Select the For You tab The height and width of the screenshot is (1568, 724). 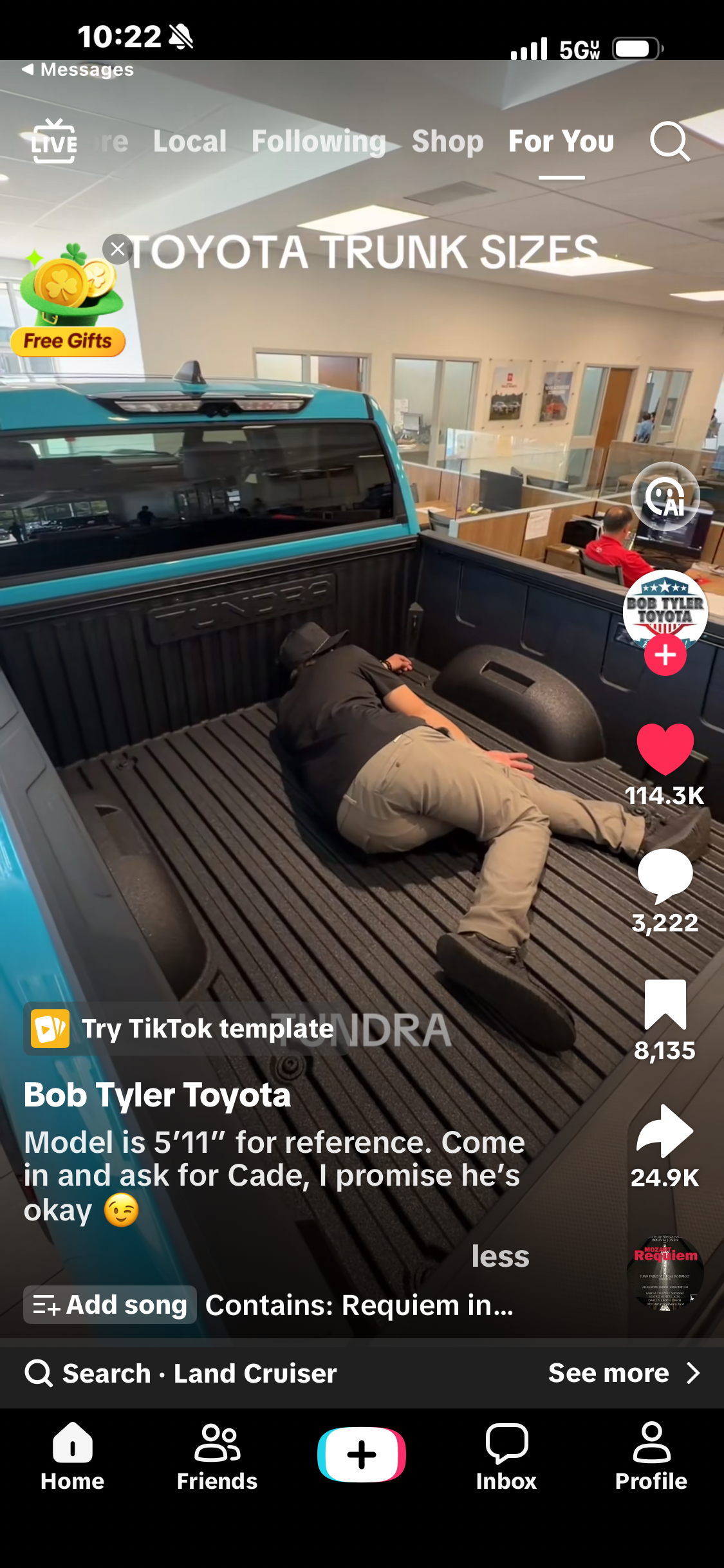click(x=561, y=142)
